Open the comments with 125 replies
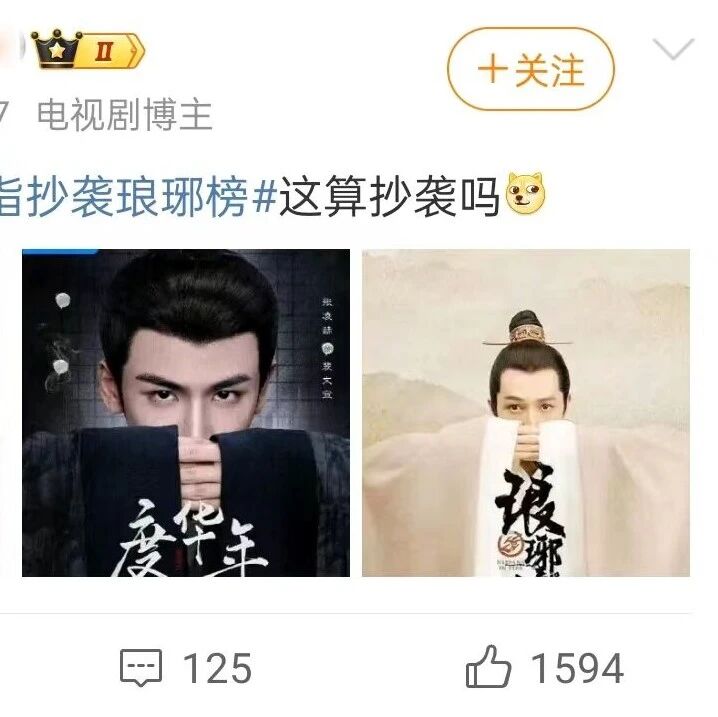The height and width of the screenshot is (717, 718). click(186, 668)
